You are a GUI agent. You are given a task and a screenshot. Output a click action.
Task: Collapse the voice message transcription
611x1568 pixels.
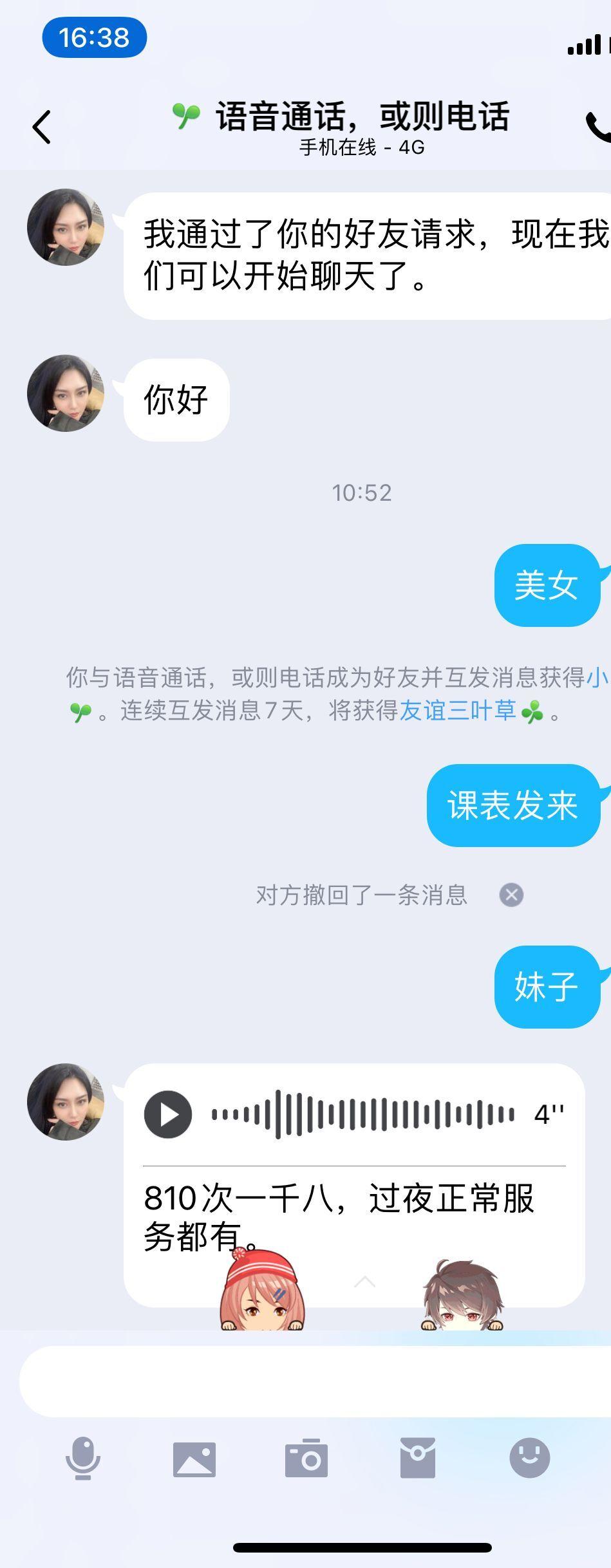click(x=364, y=1282)
